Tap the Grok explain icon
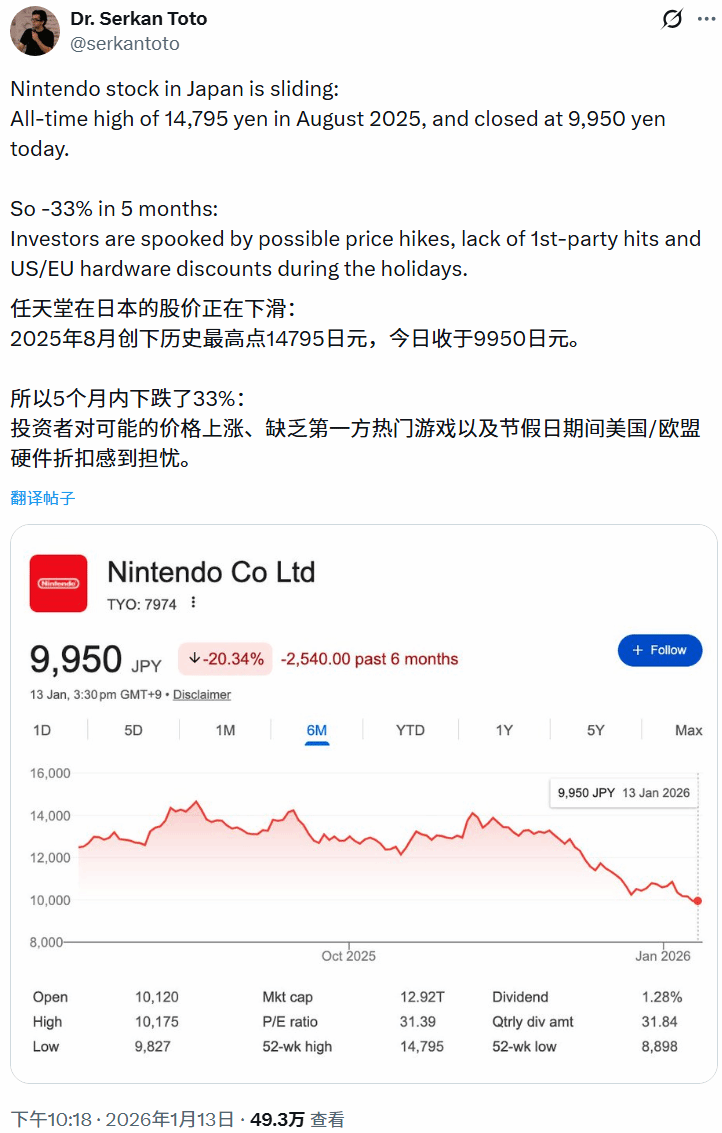Viewport: 722px width, 1133px height. coord(673,19)
